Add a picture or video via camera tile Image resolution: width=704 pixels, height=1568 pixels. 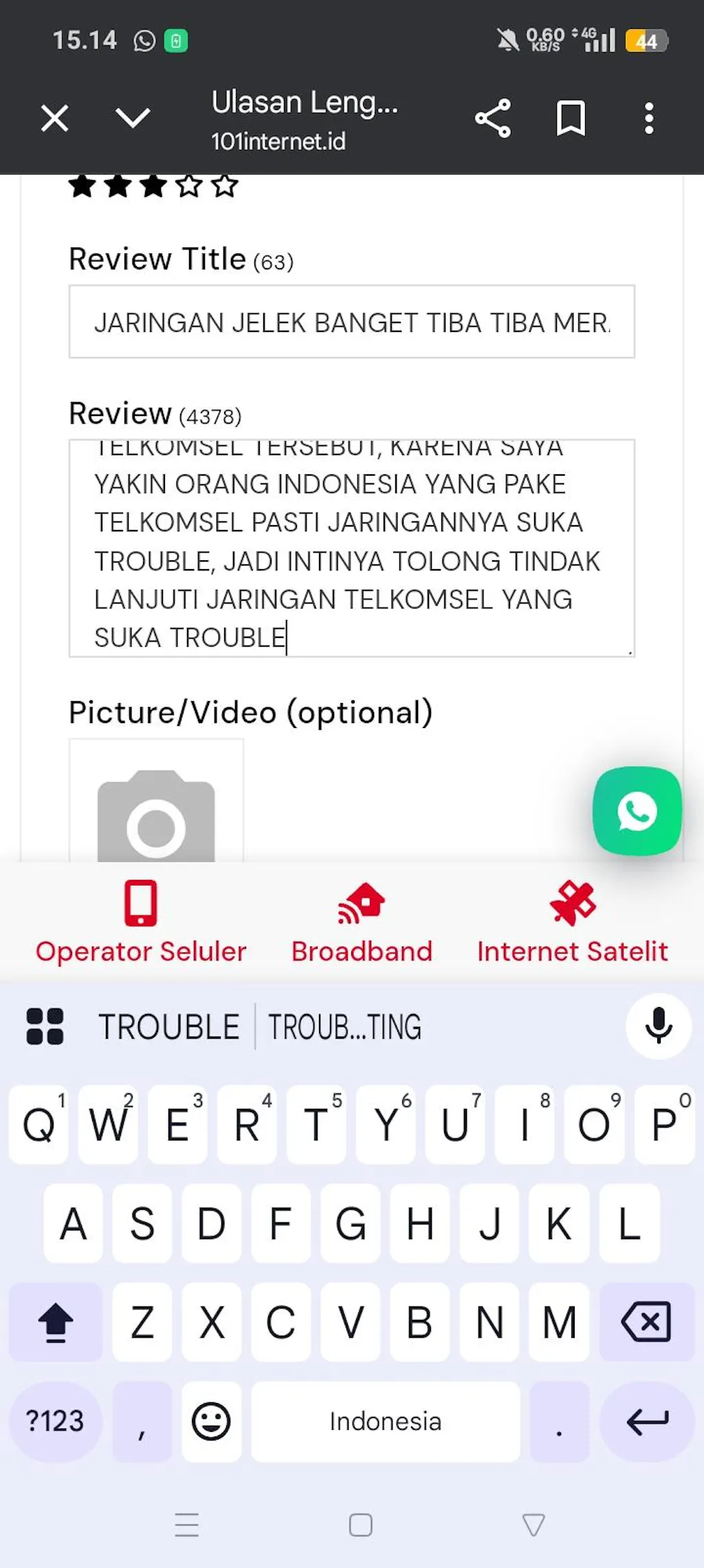click(156, 804)
